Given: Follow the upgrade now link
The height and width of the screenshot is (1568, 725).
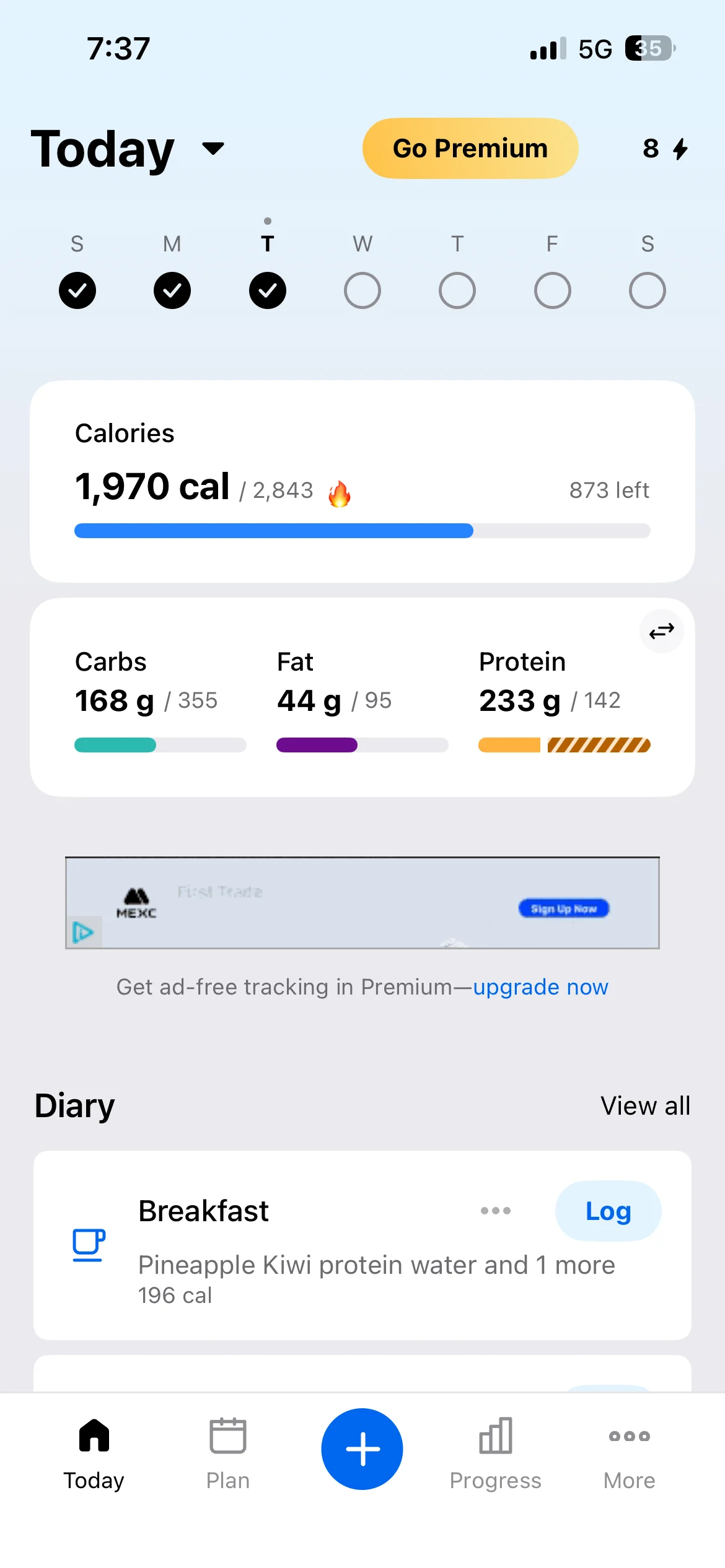Looking at the screenshot, I should 540,987.
